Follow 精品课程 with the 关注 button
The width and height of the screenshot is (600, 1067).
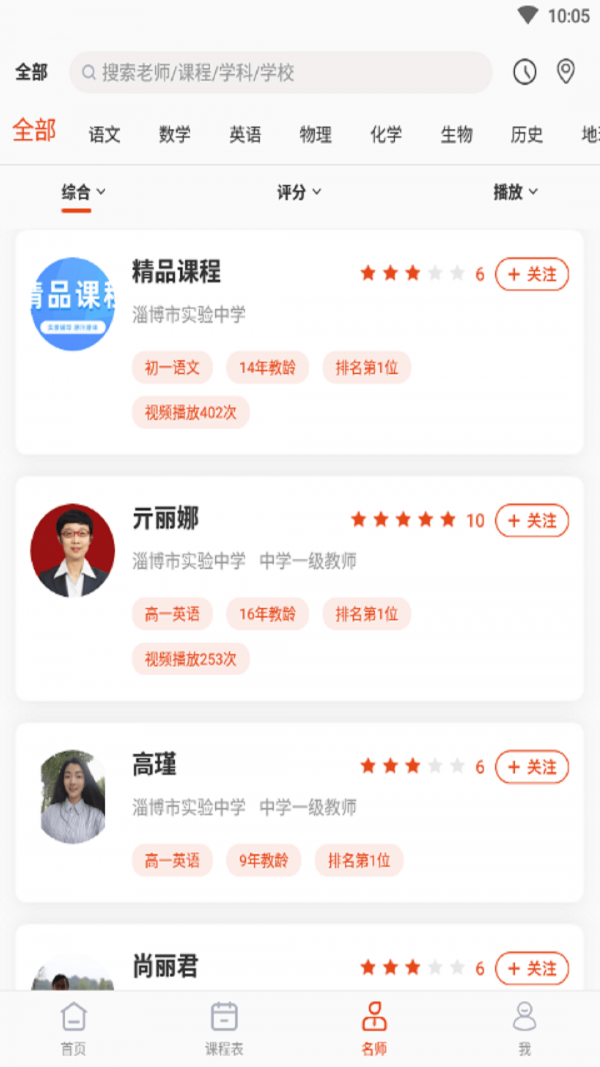coord(532,274)
